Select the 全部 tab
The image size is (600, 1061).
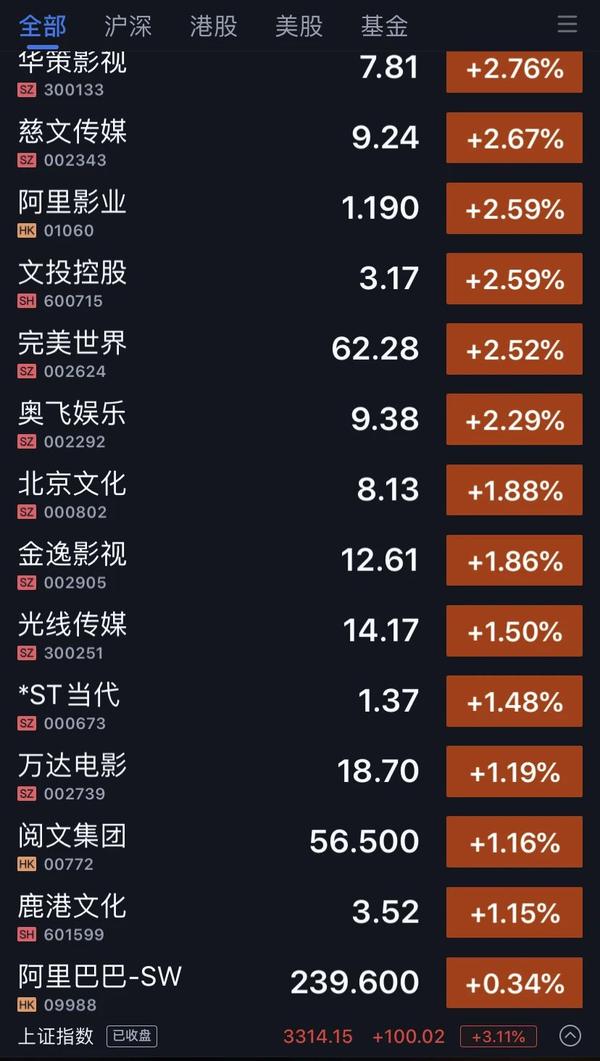(x=42, y=26)
